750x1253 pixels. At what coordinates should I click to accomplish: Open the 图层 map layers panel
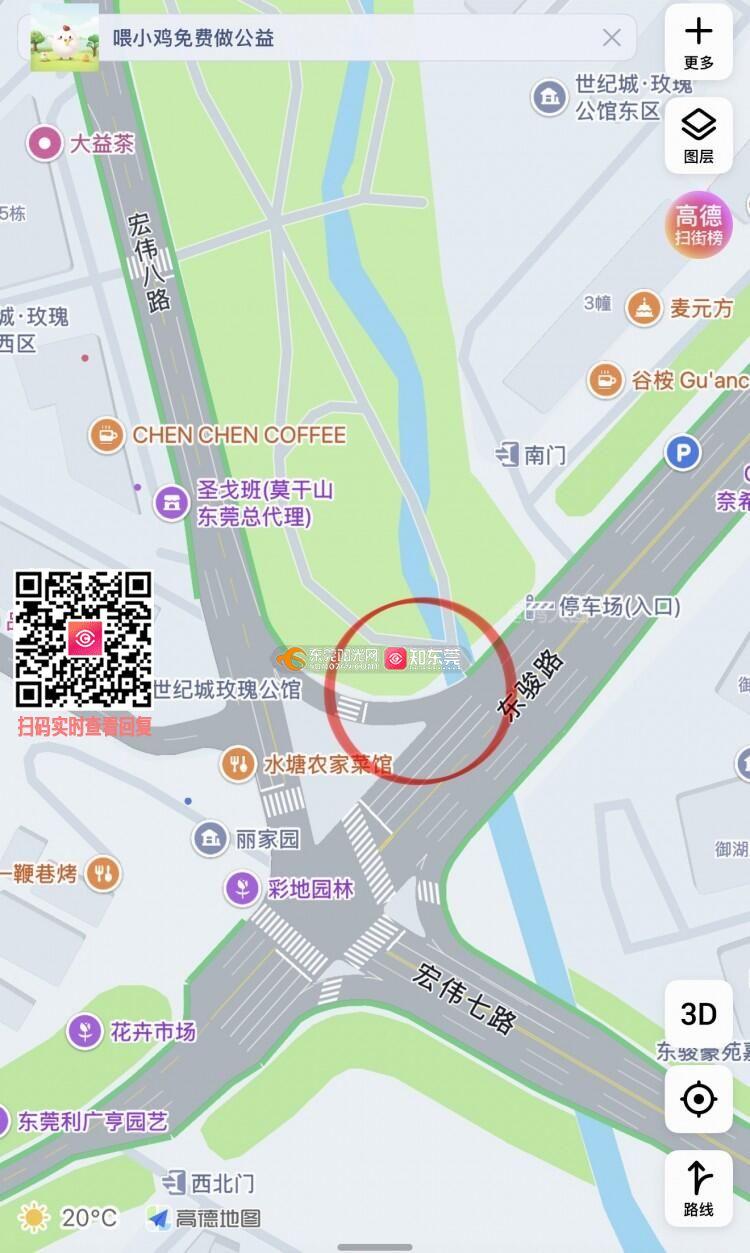point(699,136)
